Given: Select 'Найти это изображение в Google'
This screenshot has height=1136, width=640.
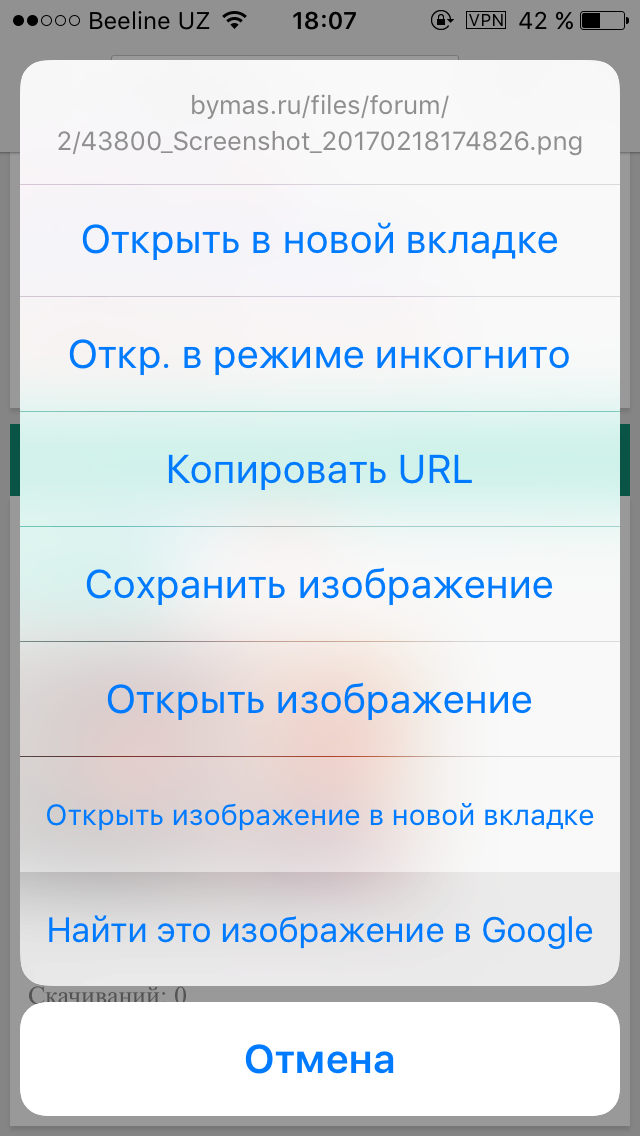Looking at the screenshot, I should pos(320,930).
